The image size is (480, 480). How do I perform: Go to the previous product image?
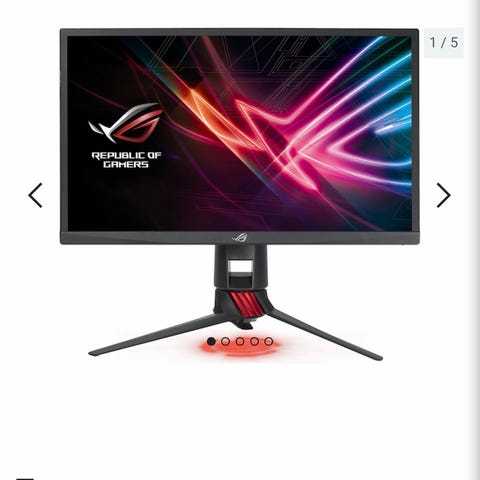35,195
